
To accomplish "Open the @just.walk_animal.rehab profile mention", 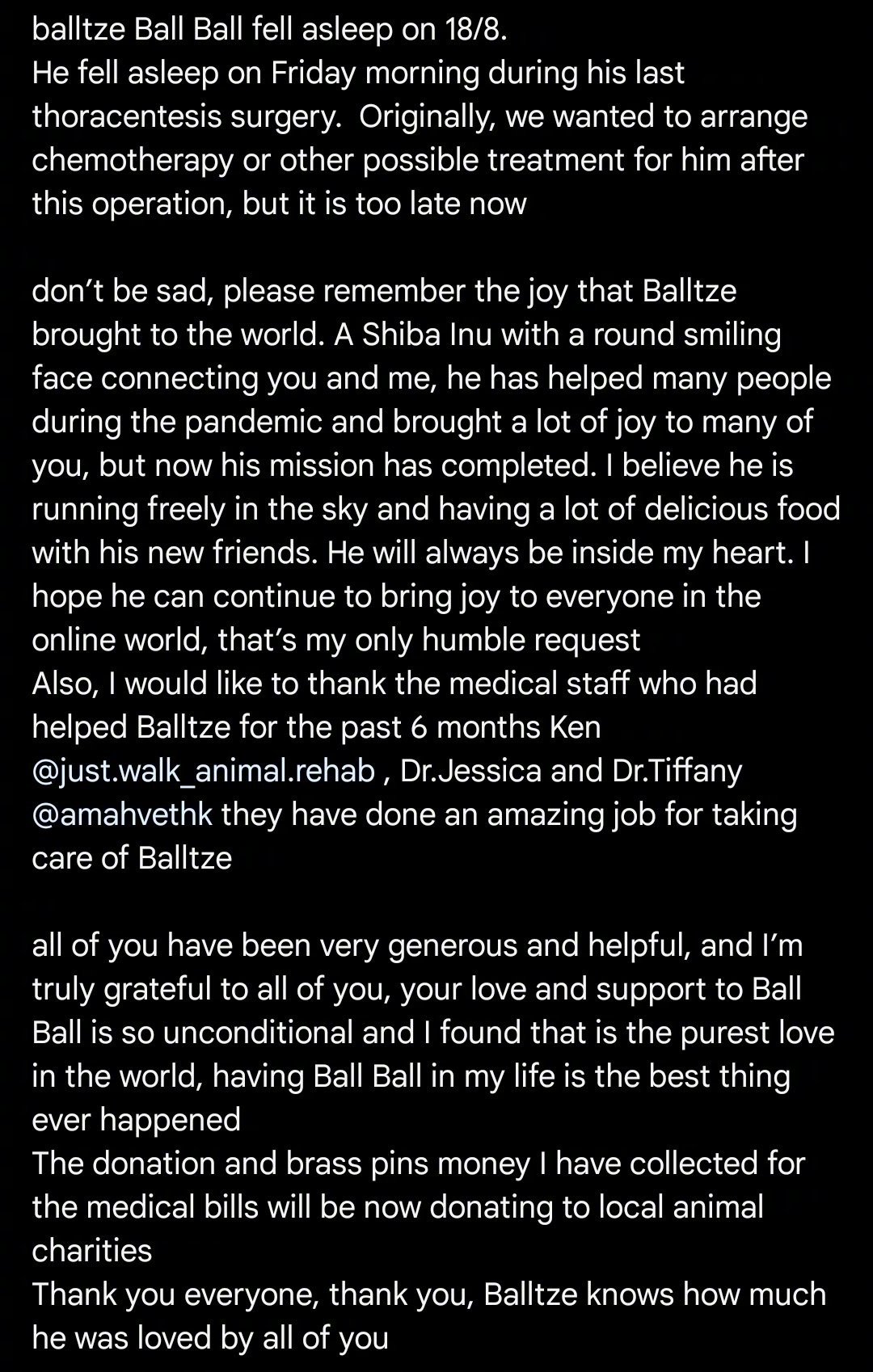I will click(203, 770).
